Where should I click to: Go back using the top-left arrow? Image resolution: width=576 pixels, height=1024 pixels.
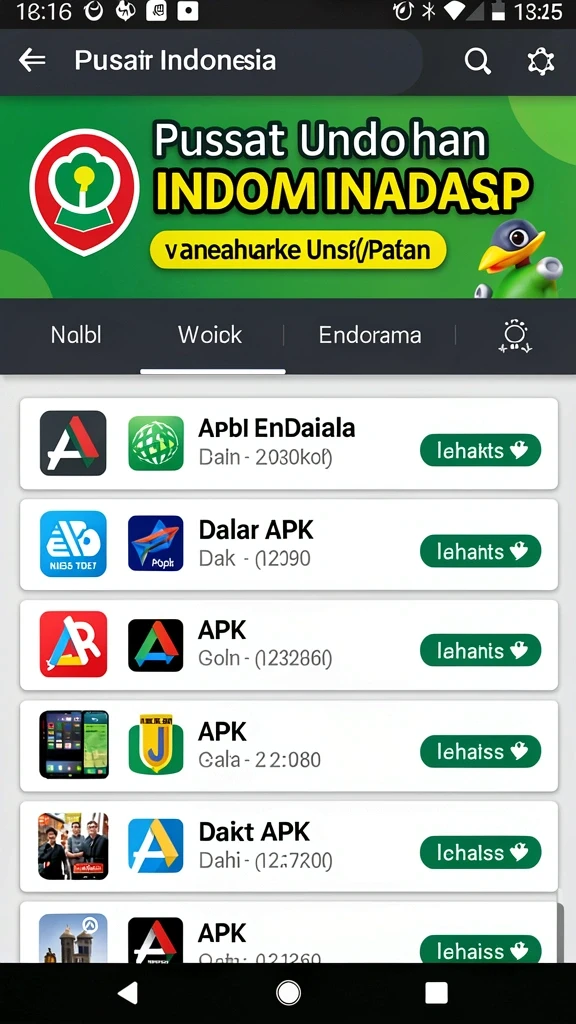point(32,61)
